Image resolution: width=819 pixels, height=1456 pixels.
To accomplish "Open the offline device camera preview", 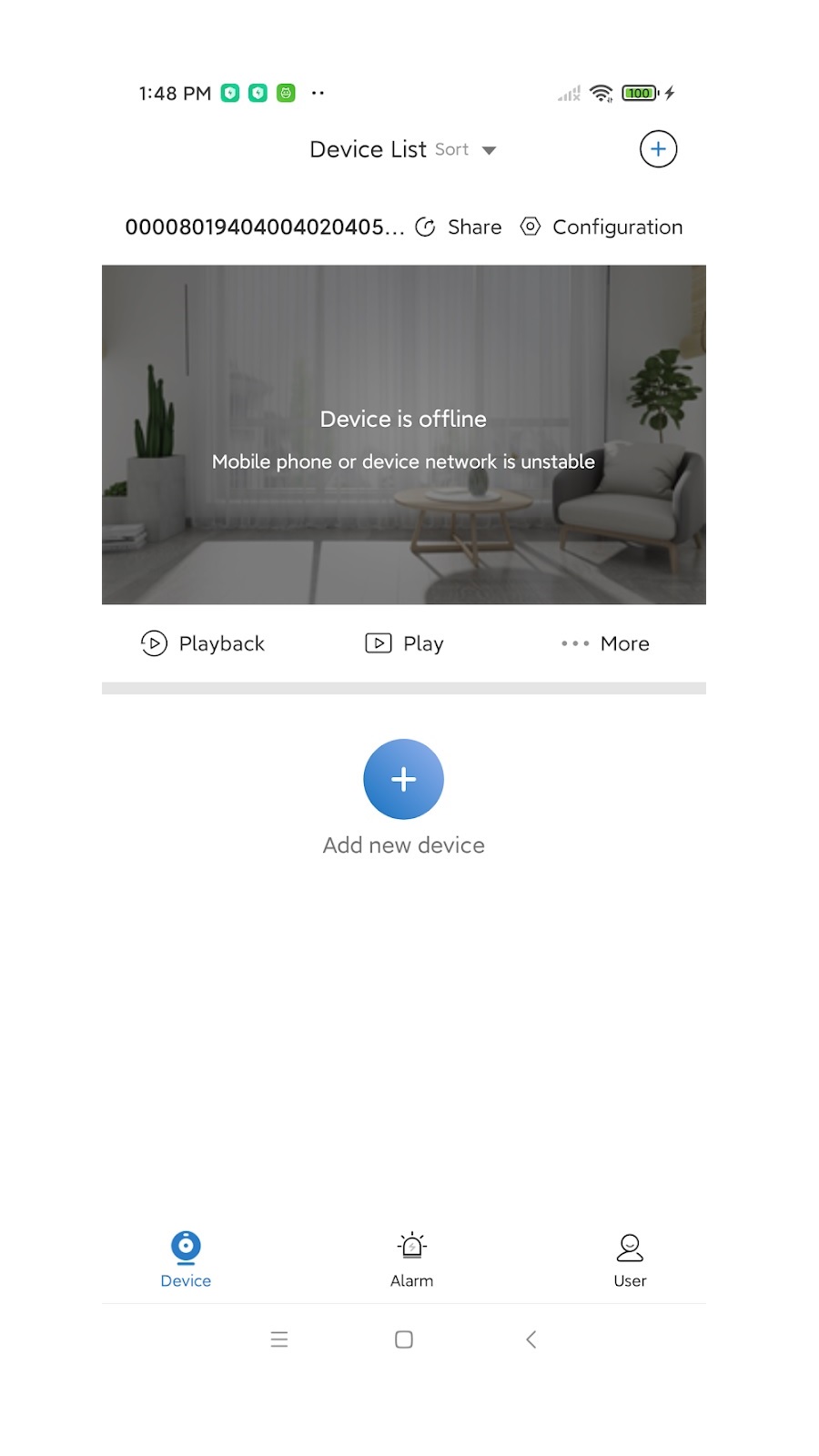I will click(x=403, y=435).
